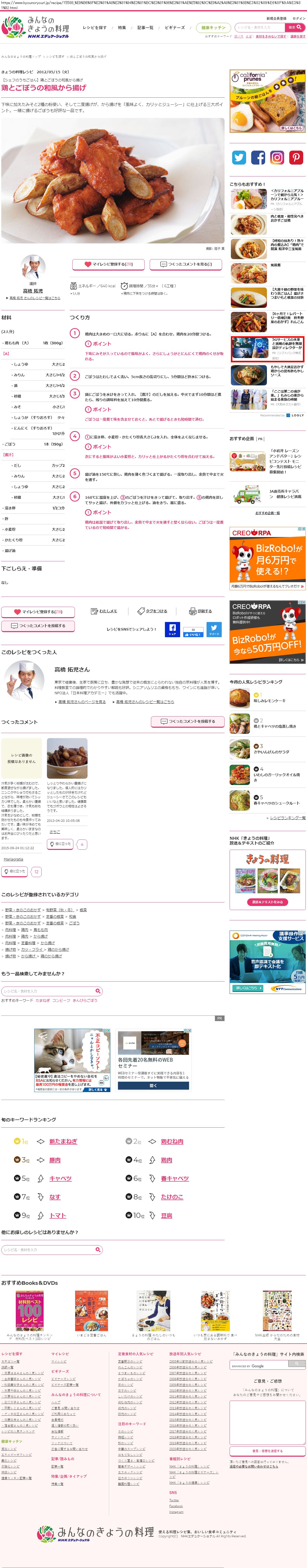Register recipe with マイレシピ登録する button
Image resolution: width=307 pixels, height=1568 pixels.
[x=108, y=264]
